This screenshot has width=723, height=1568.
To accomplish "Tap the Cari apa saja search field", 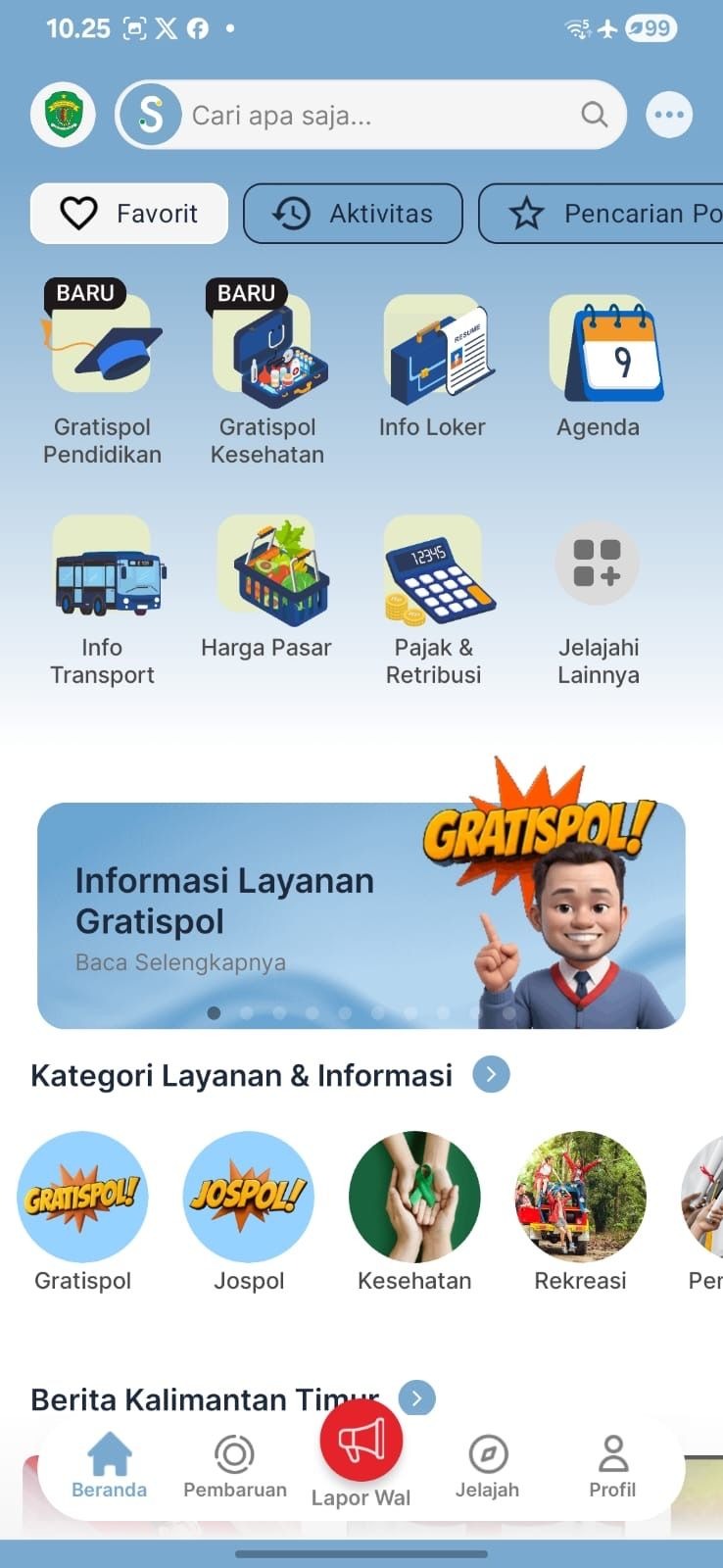I will tap(382, 116).
